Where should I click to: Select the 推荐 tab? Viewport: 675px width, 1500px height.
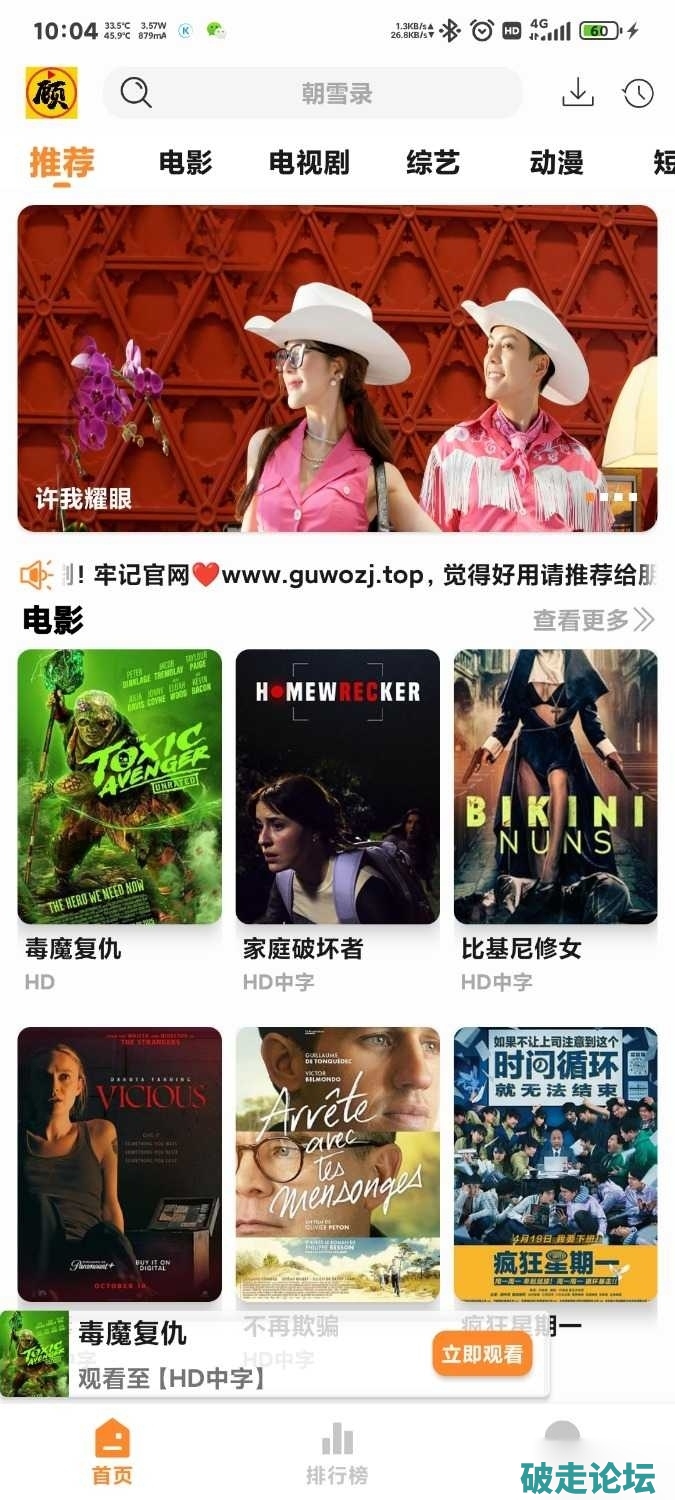62,163
